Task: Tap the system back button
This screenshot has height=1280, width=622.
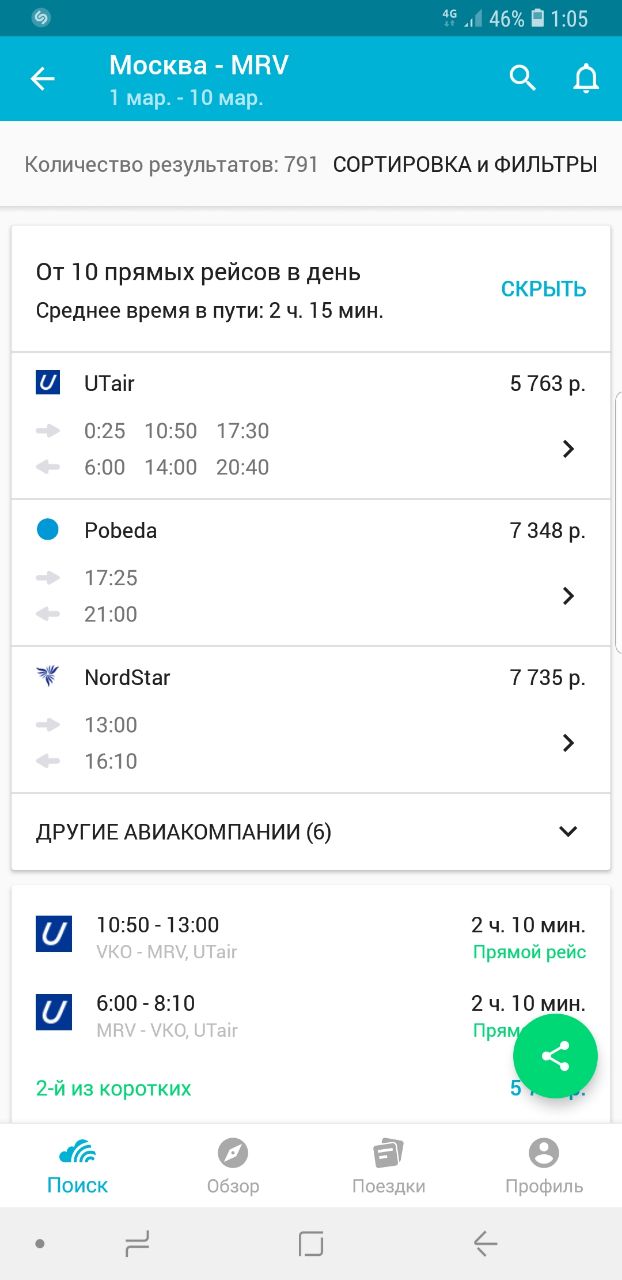Action: [x=485, y=1243]
